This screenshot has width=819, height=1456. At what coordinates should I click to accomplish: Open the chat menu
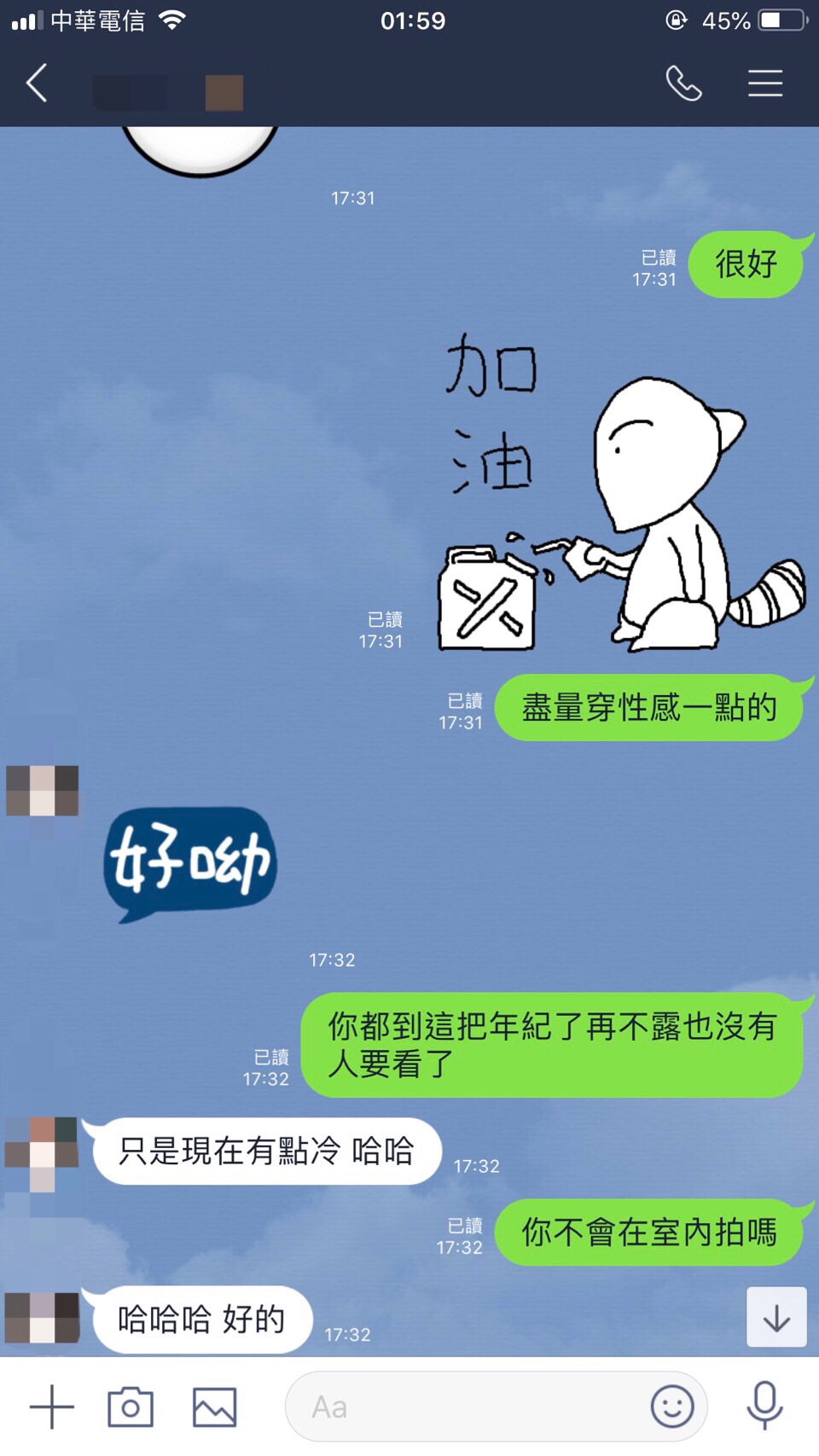point(764,84)
